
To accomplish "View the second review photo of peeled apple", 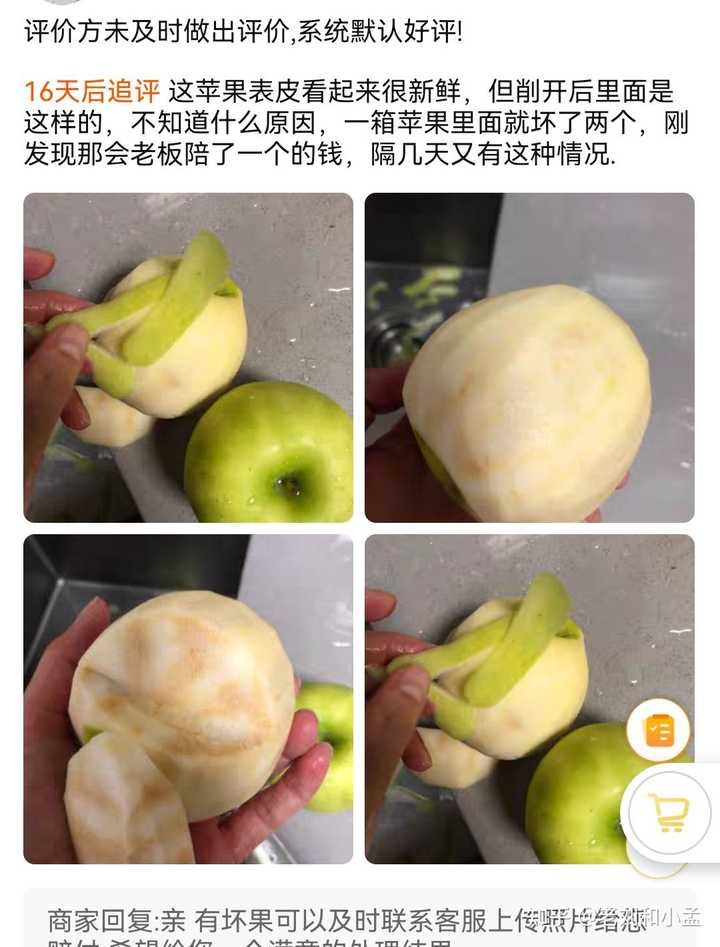I will pos(529,357).
